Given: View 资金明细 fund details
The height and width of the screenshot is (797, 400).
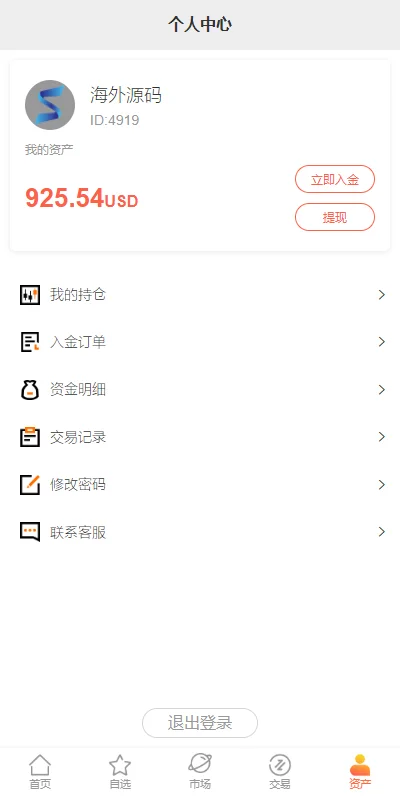Looking at the screenshot, I should [200, 390].
